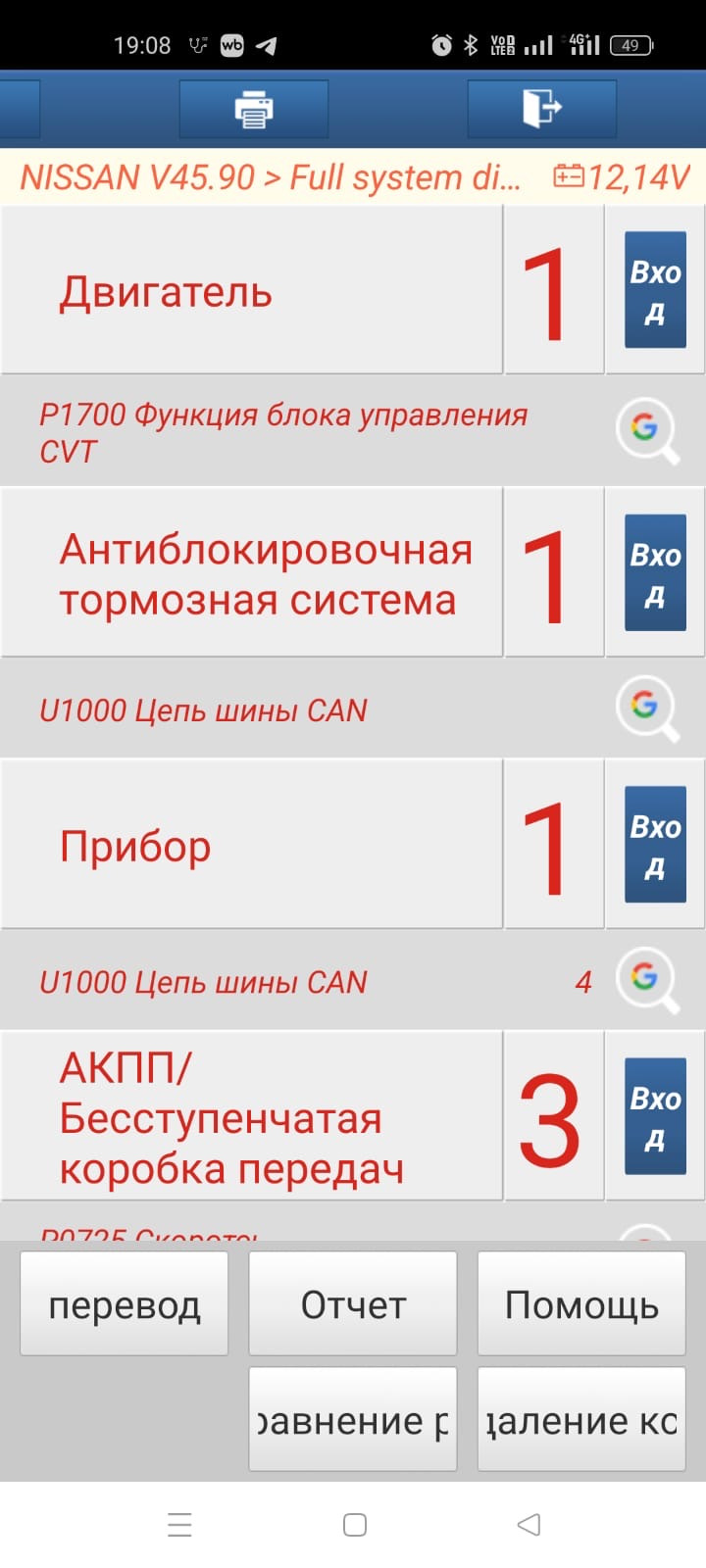706x1568 pixels.
Task: Tap the Android back navigation icon
Action: 529,1525
